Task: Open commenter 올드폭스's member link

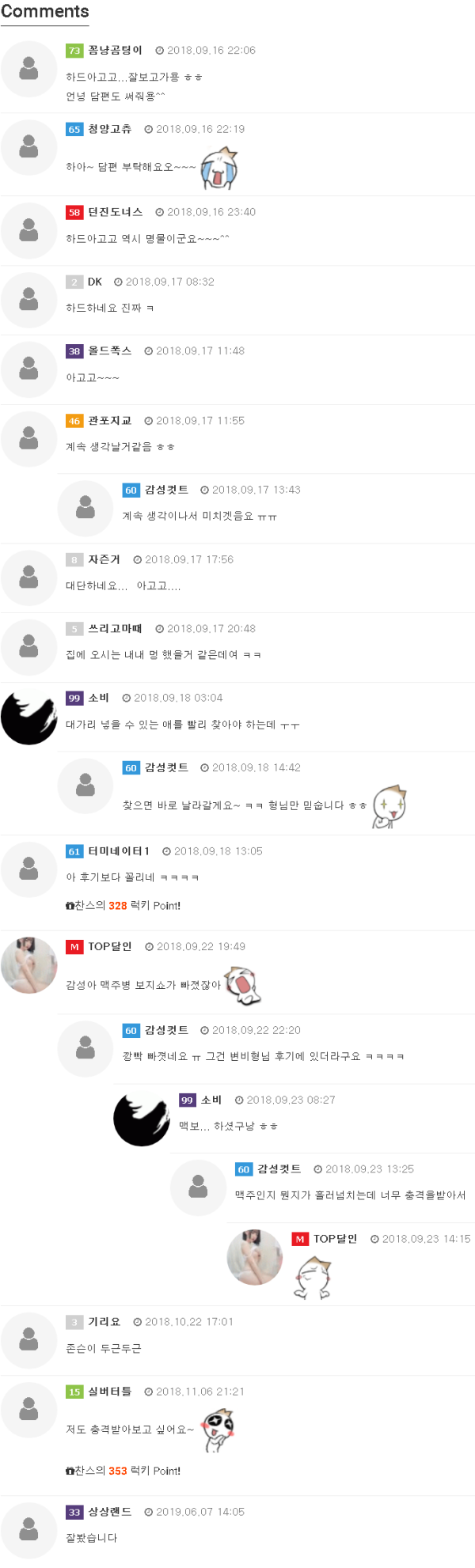Action: [109, 350]
